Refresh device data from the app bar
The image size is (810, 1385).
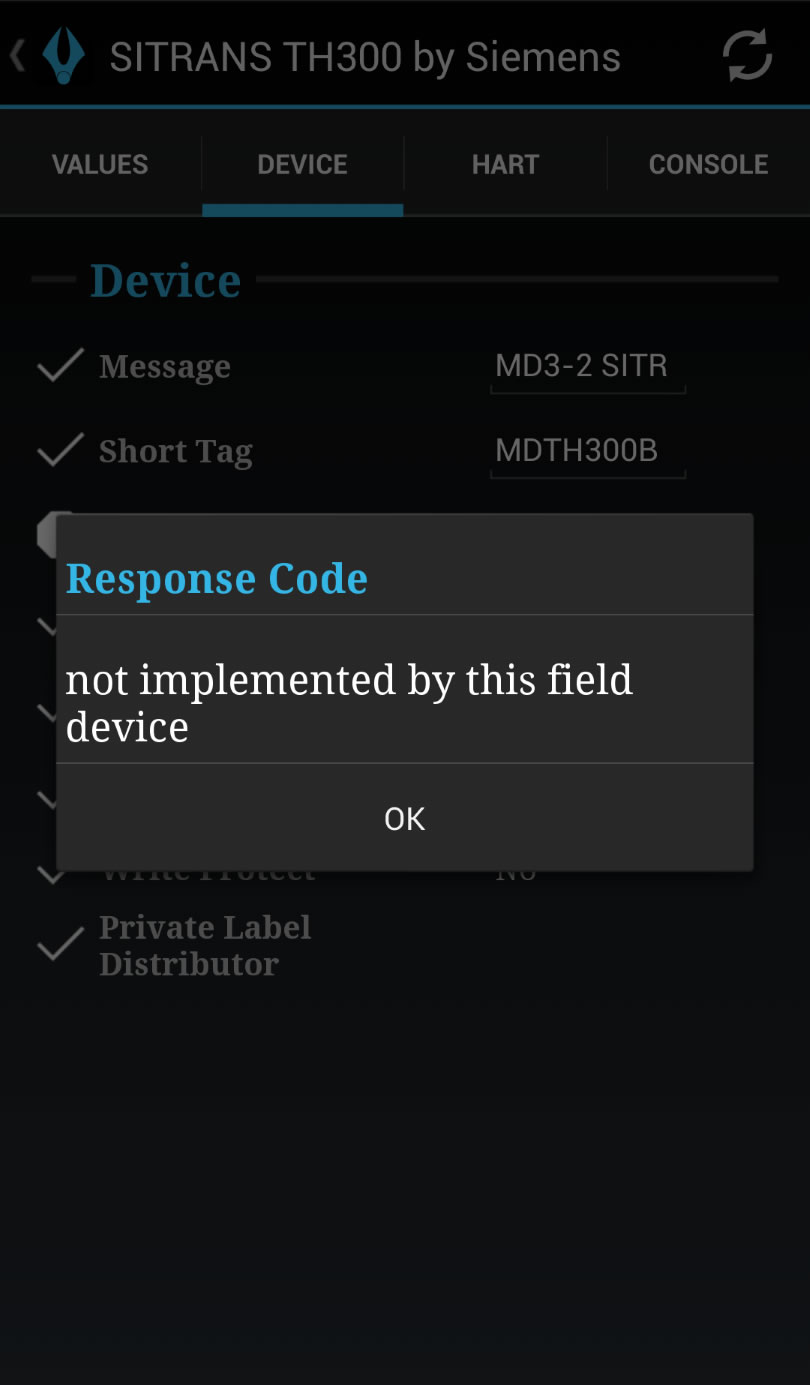coord(747,55)
